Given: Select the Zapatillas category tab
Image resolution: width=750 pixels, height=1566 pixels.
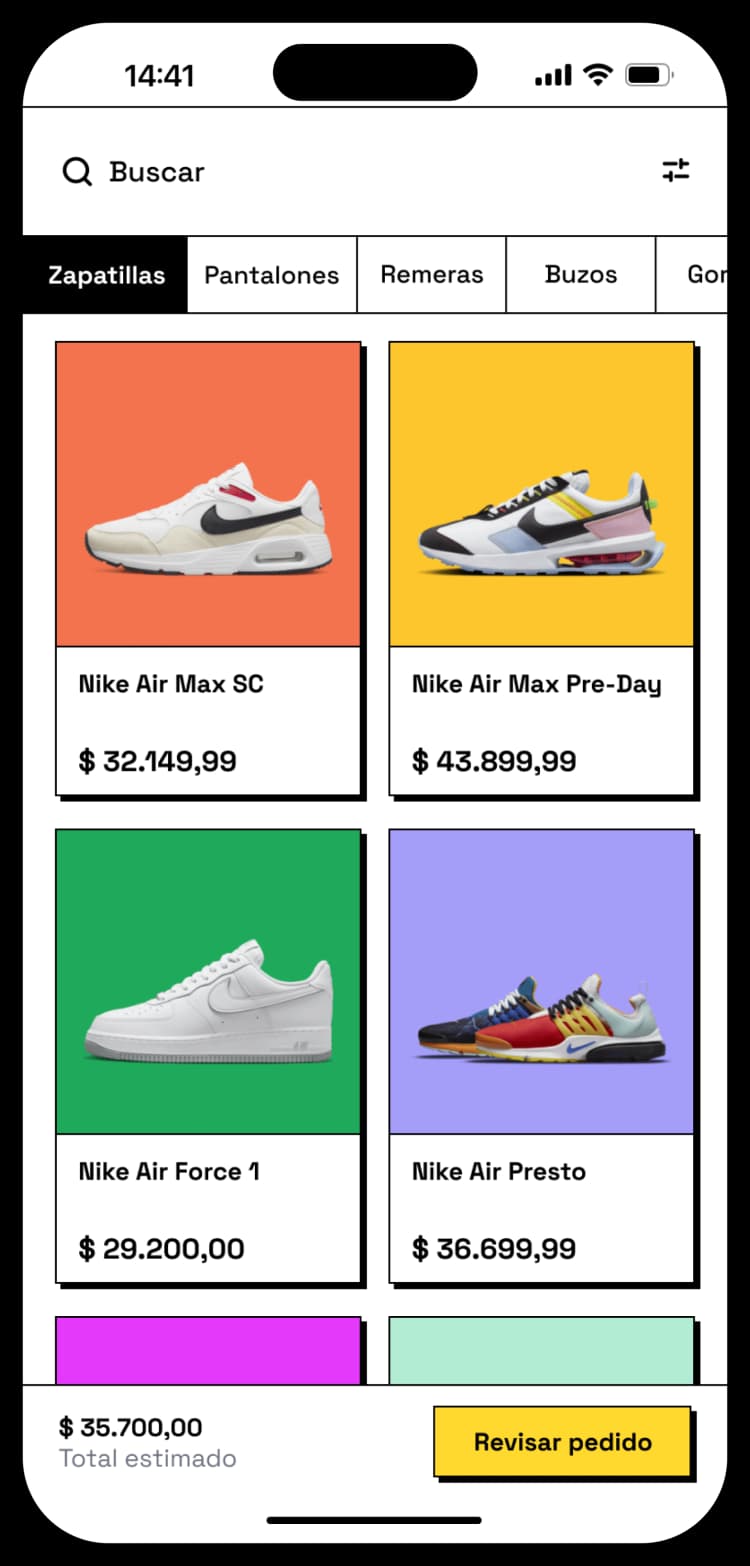Looking at the screenshot, I should (106, 275).
